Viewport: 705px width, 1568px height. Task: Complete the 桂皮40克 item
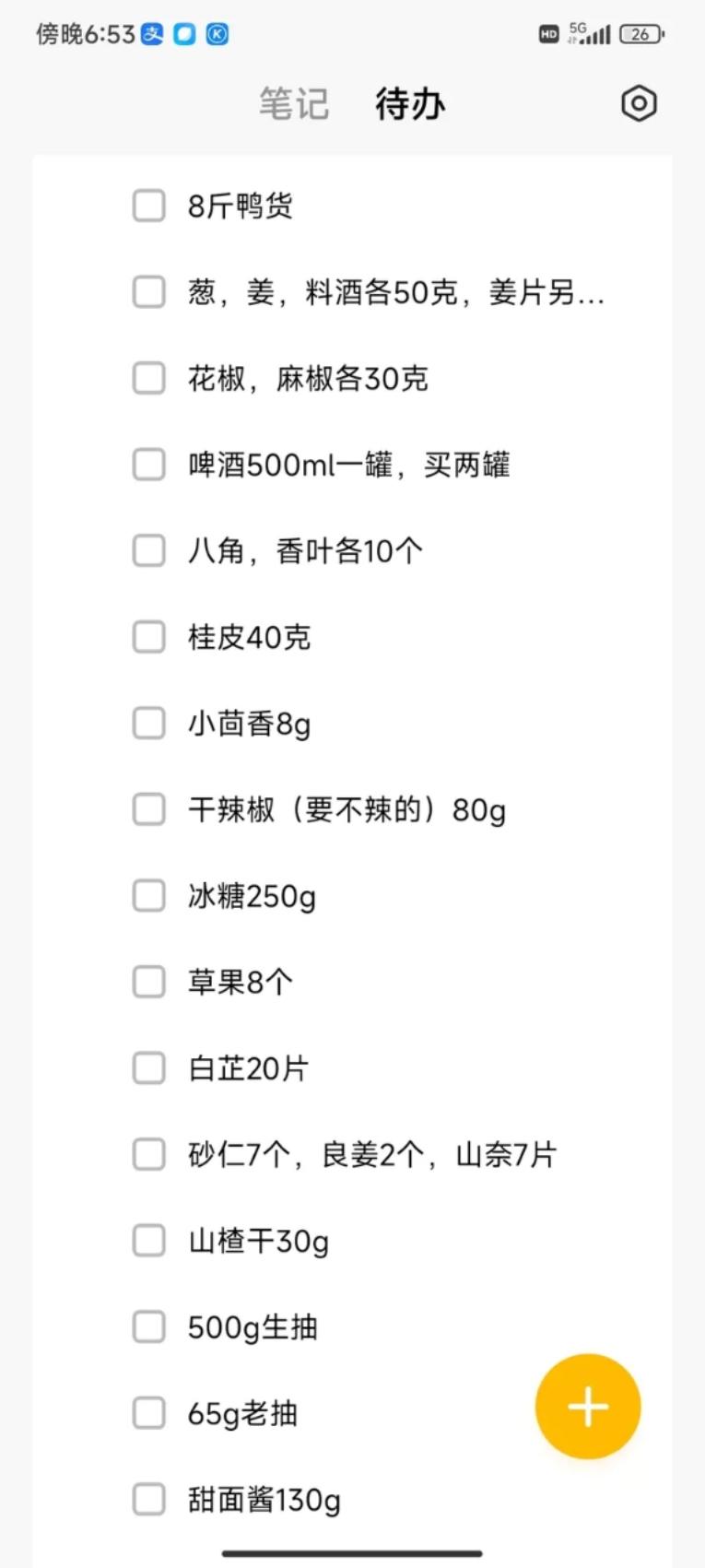point(148,637)
